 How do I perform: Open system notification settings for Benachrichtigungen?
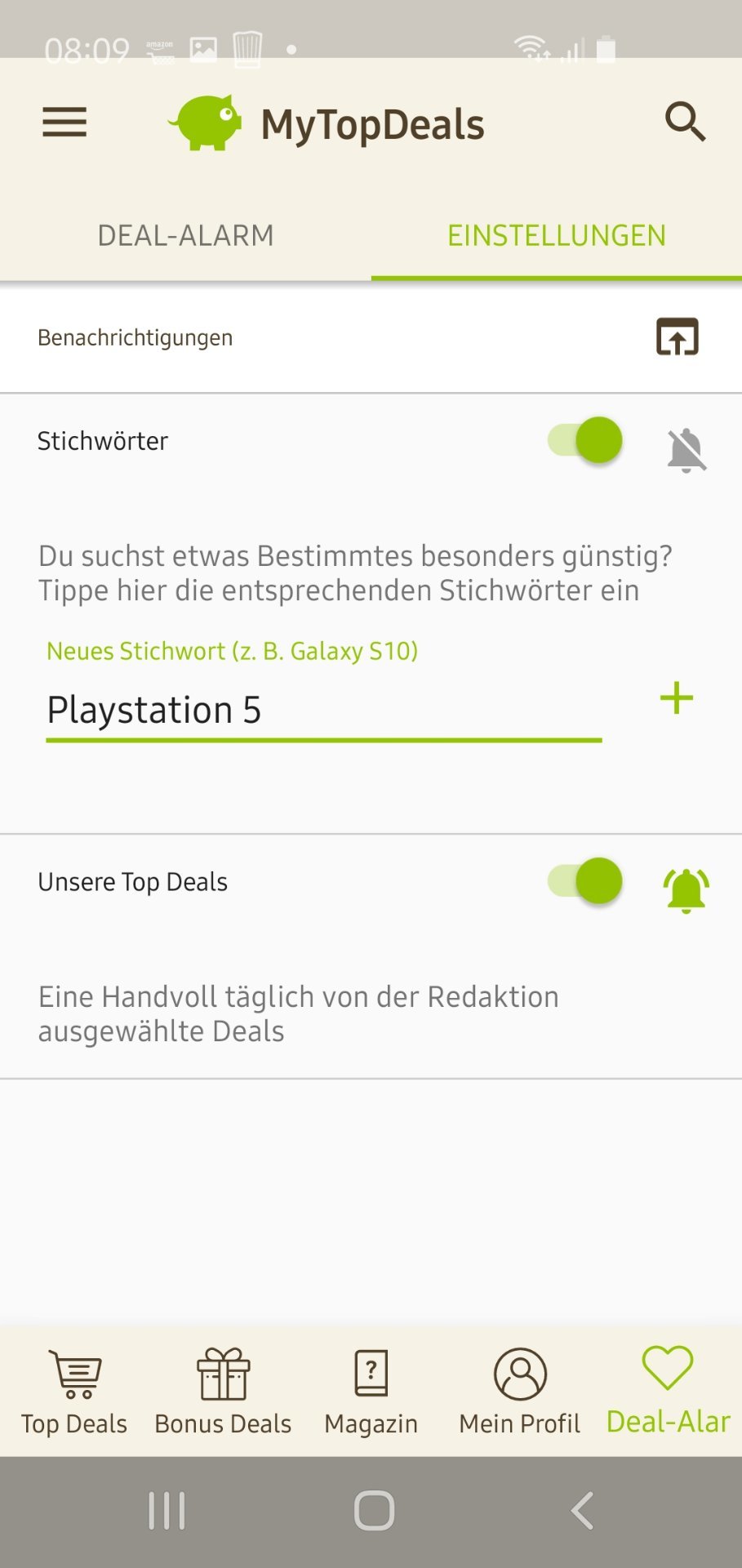(678, 337)
